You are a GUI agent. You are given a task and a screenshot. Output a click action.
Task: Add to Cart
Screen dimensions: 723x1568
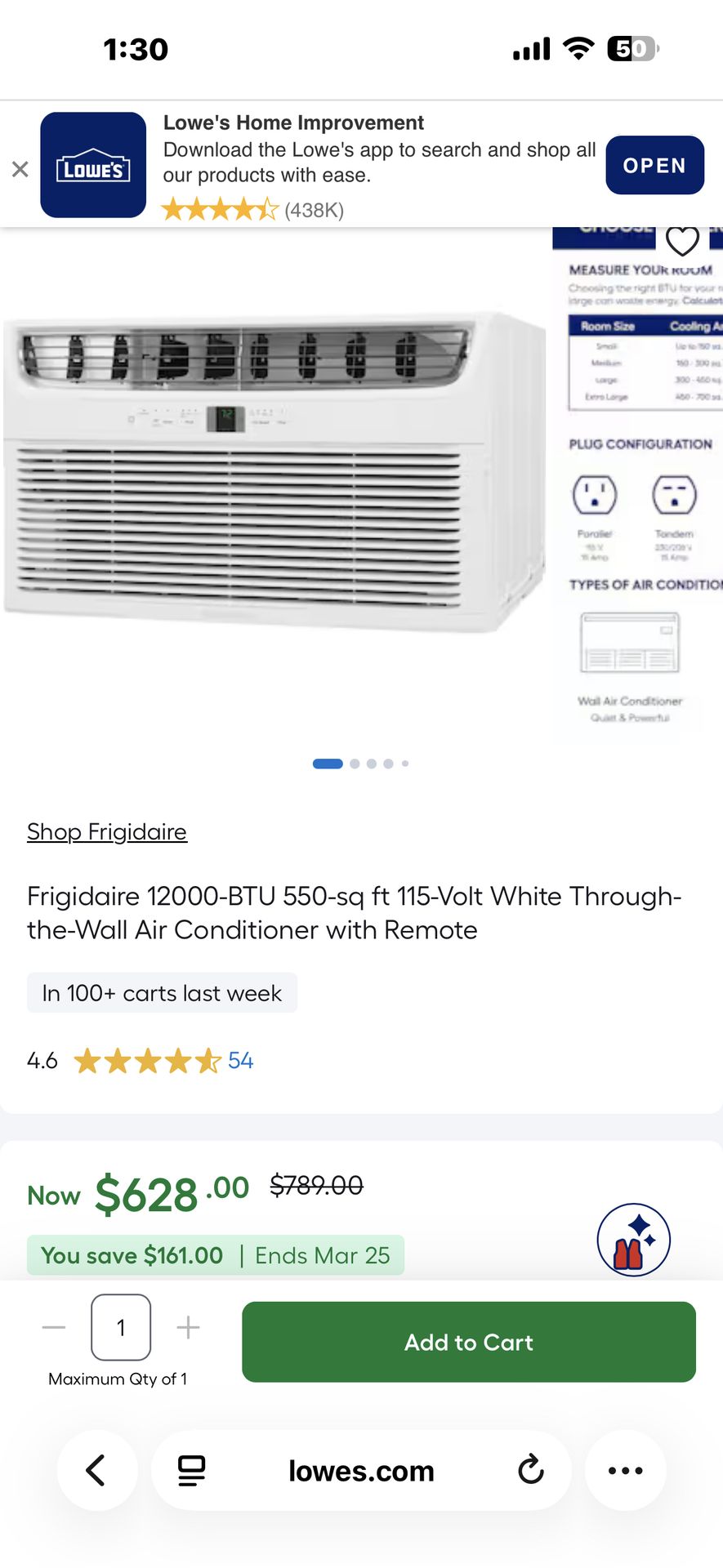click(x=469, y=1342)
